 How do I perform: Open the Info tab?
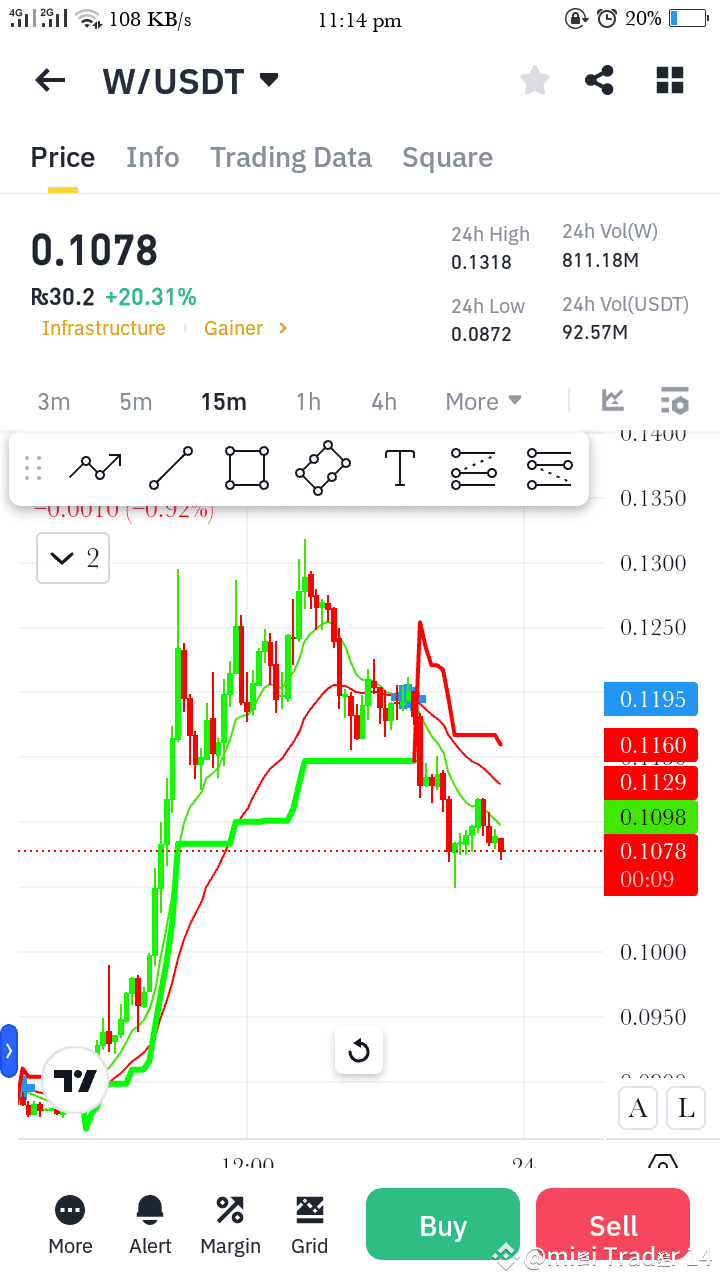(x=152, y=157)
